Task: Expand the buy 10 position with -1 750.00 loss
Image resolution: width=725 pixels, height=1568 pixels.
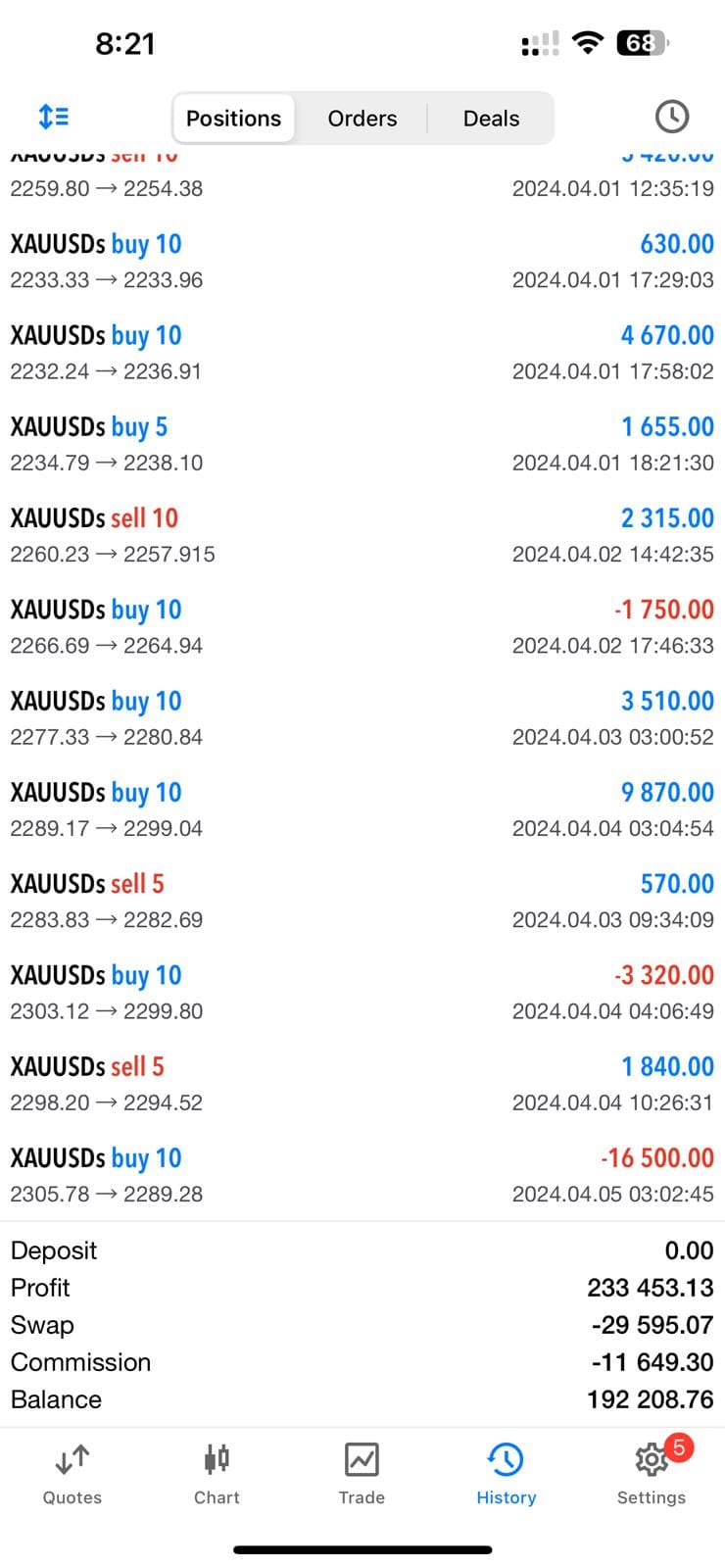Action: point(362,627)
